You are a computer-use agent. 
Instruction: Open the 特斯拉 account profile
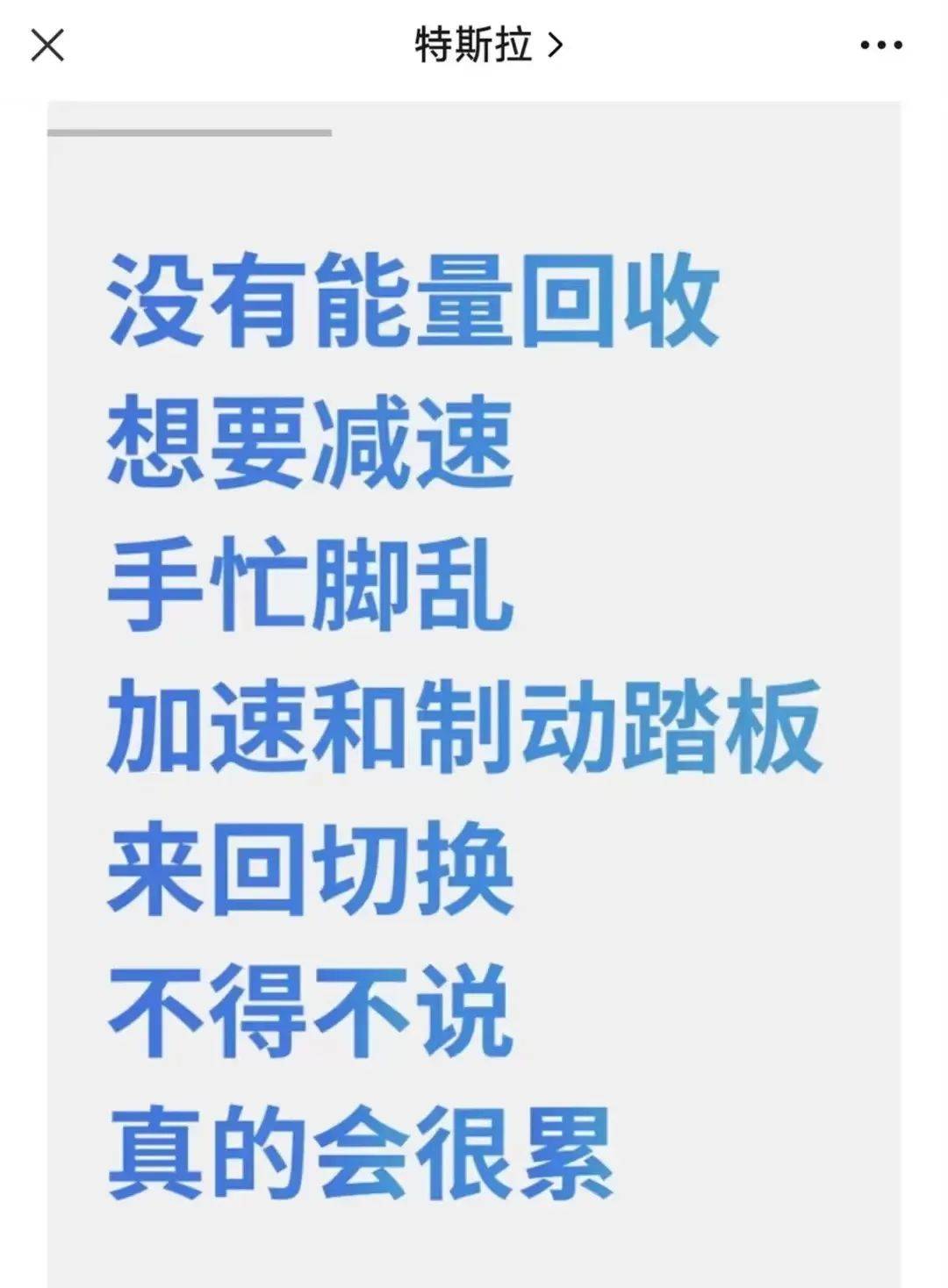point(487,45)
